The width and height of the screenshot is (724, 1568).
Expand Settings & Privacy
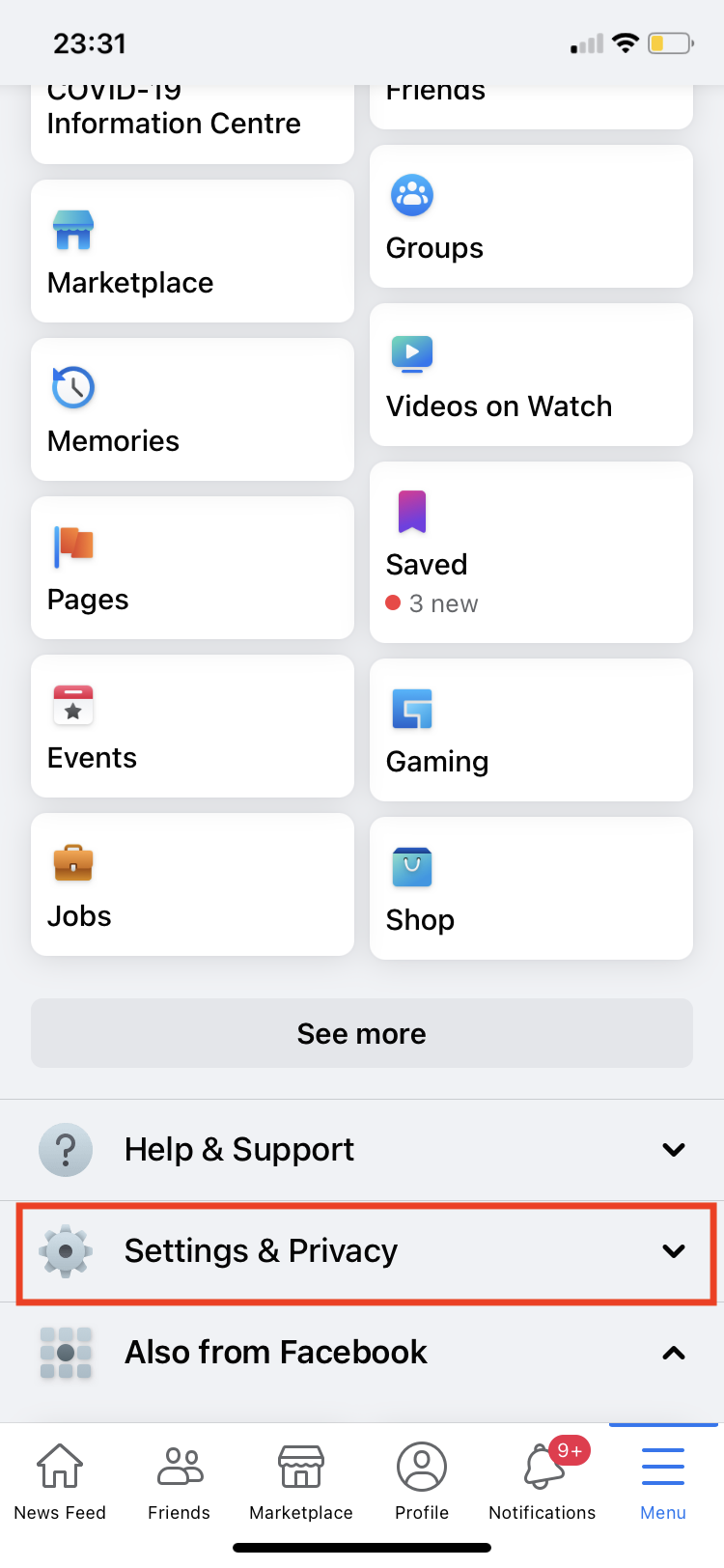pyautogui.click(x=362, y=1251)
